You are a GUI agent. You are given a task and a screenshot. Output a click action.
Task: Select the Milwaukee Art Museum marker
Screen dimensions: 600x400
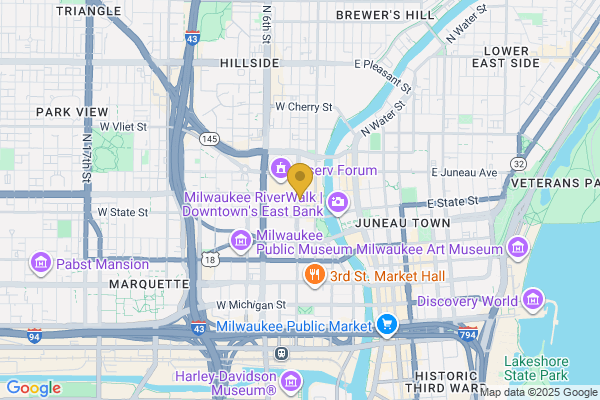(x=517, y=247)
